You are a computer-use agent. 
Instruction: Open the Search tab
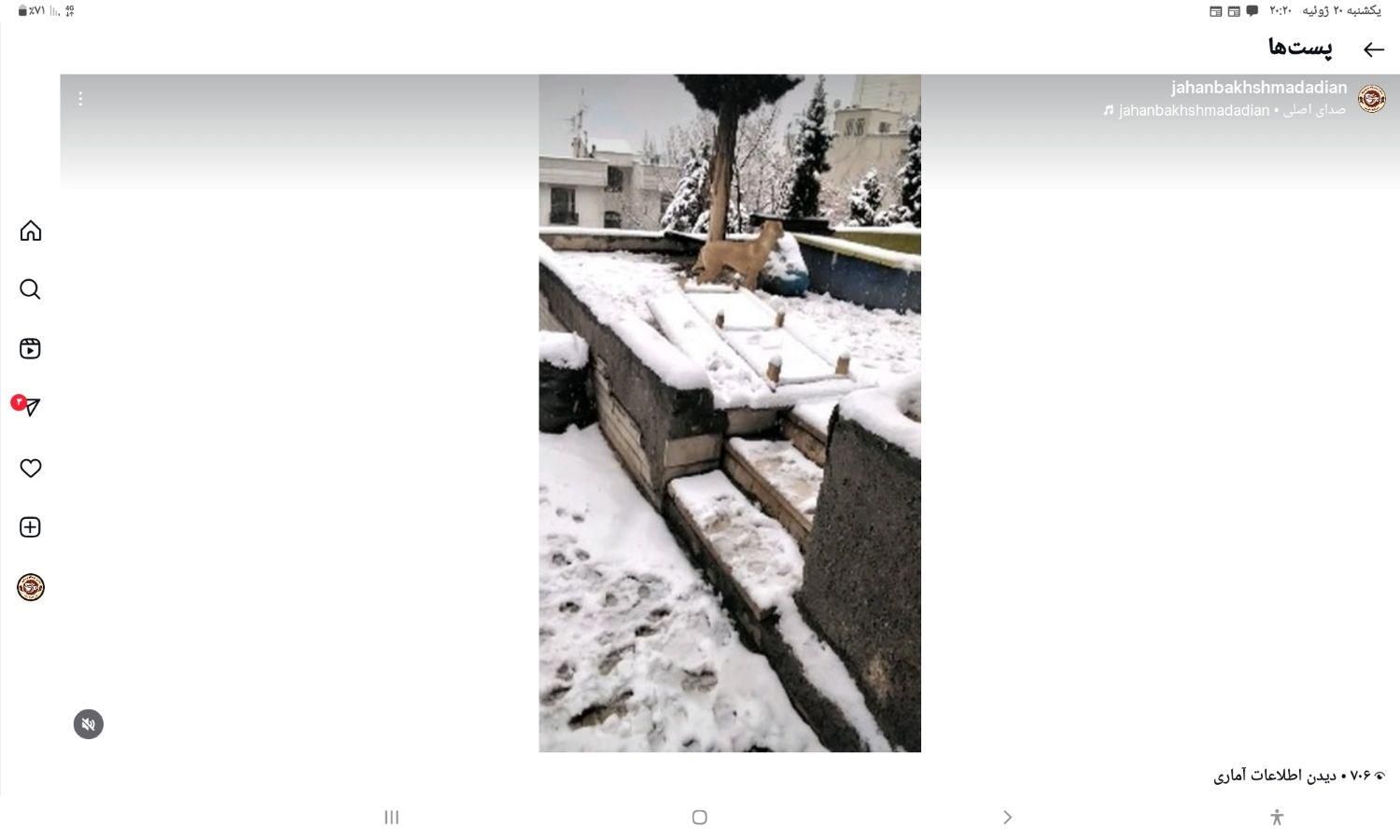31,289
